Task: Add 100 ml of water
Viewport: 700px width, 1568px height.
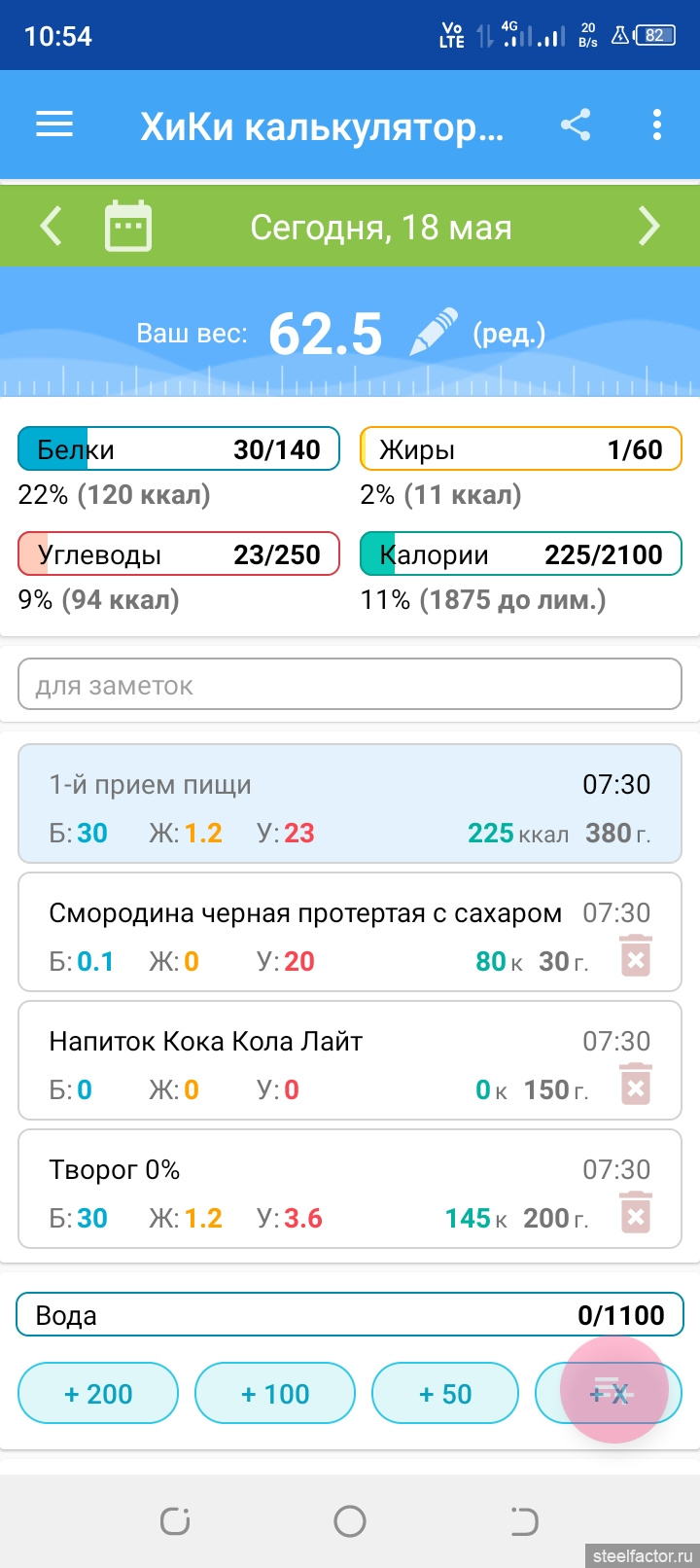Action: [x=275, y=1394]
